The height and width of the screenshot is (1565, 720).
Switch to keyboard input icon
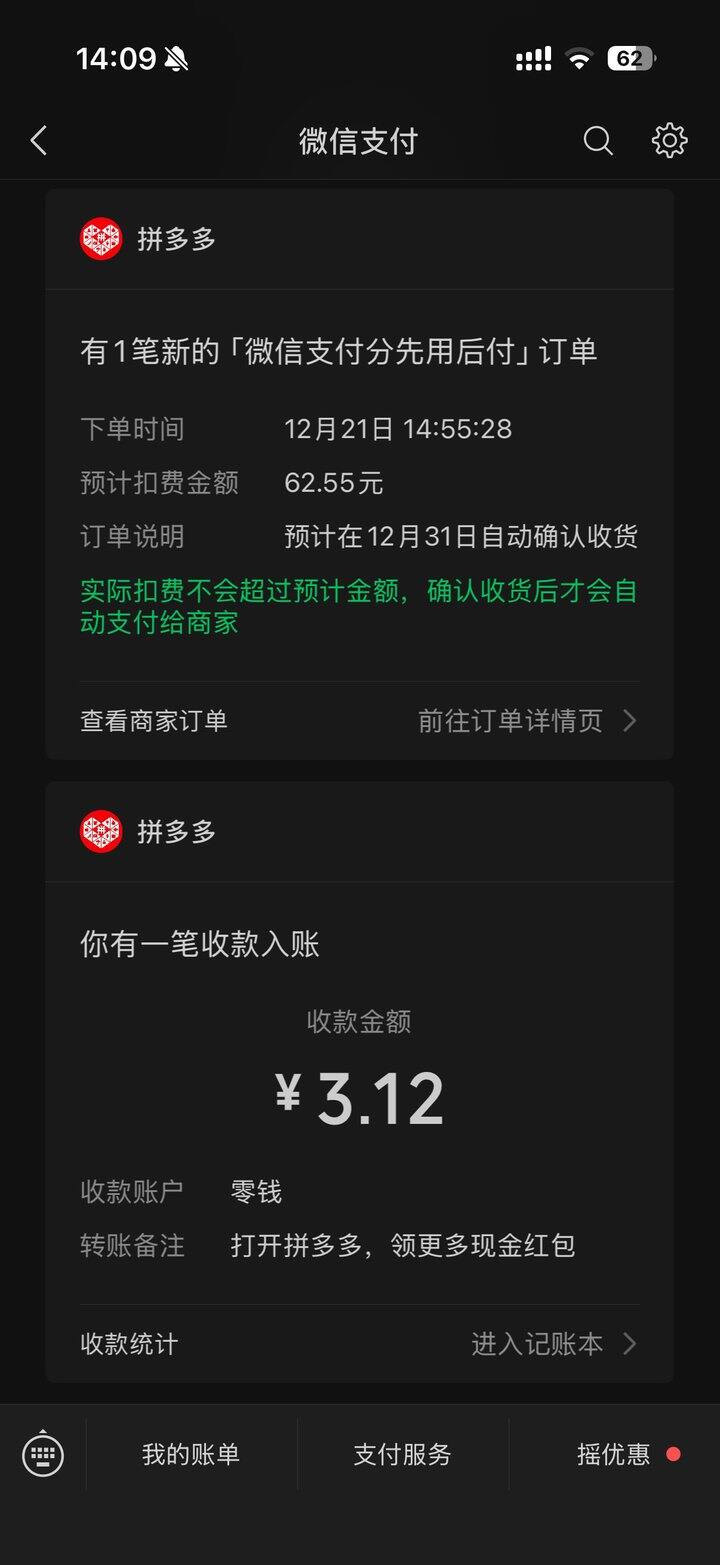click(x=42, y=1454)
